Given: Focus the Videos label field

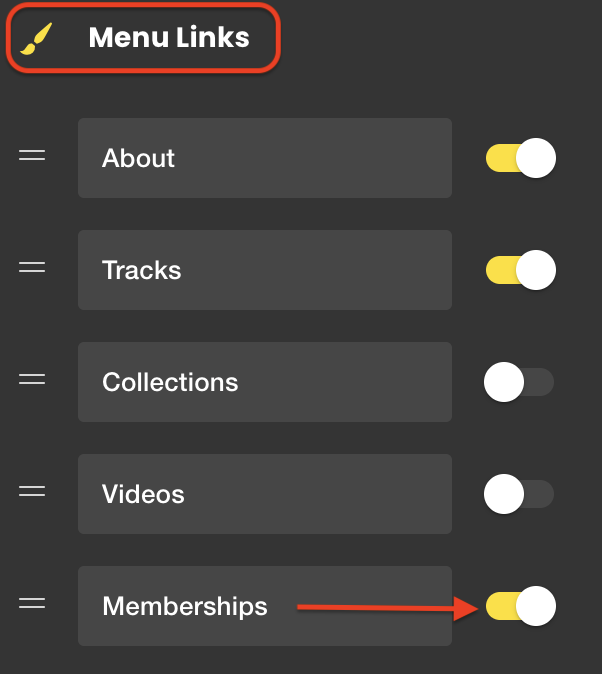Looking at the screenshot, I should click(x=265, y=494).
